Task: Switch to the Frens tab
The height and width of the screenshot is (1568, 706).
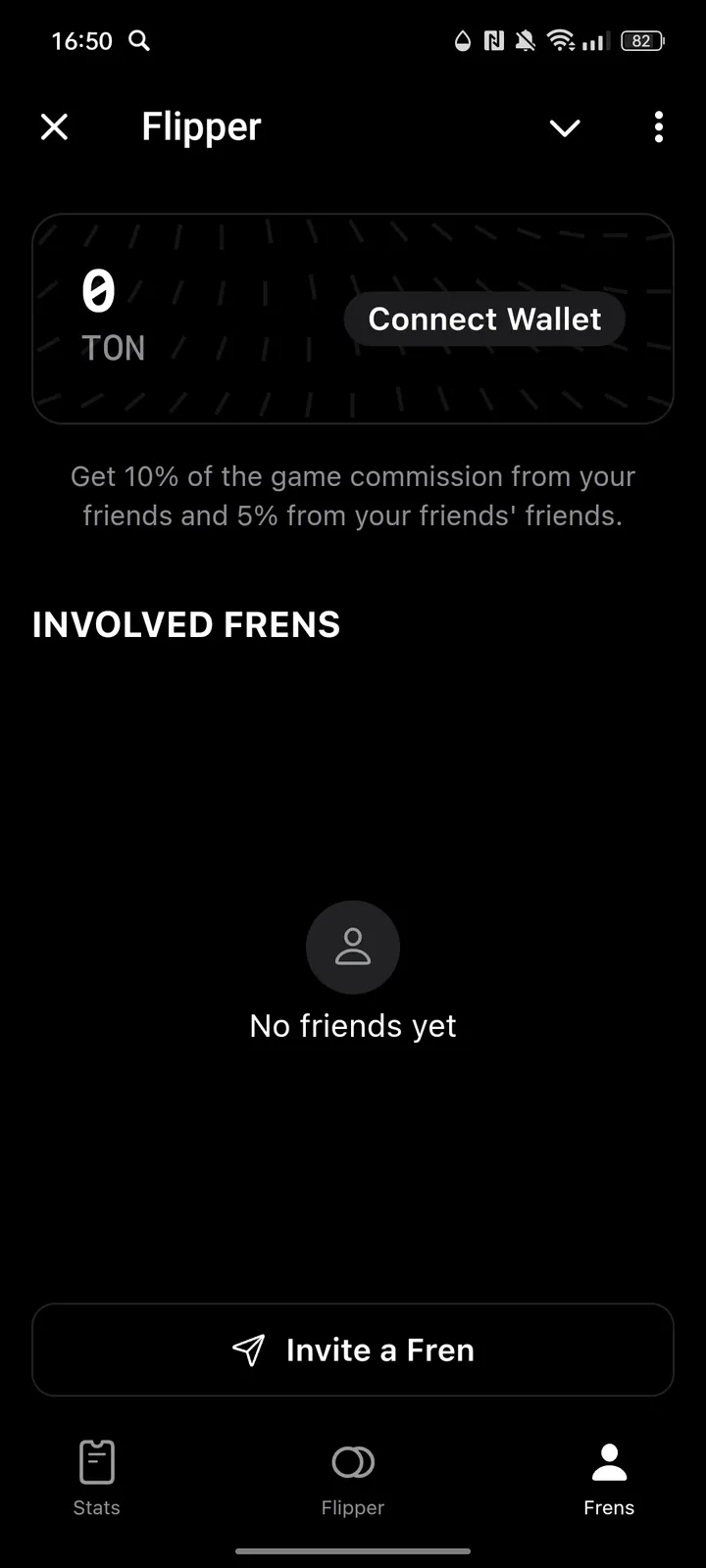Action: (608, 1478)
